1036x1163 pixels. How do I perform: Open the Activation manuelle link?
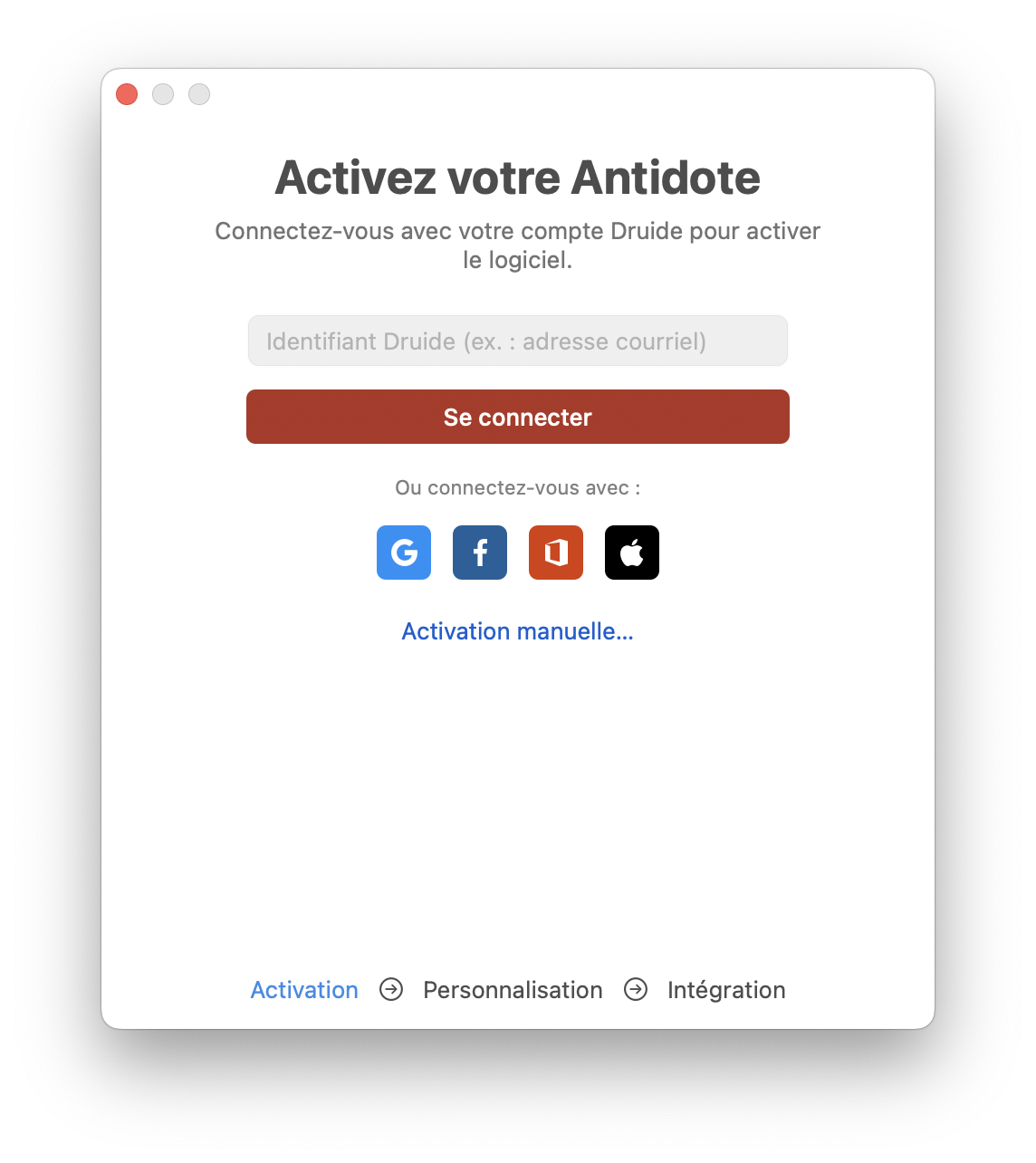pos(517,631)
